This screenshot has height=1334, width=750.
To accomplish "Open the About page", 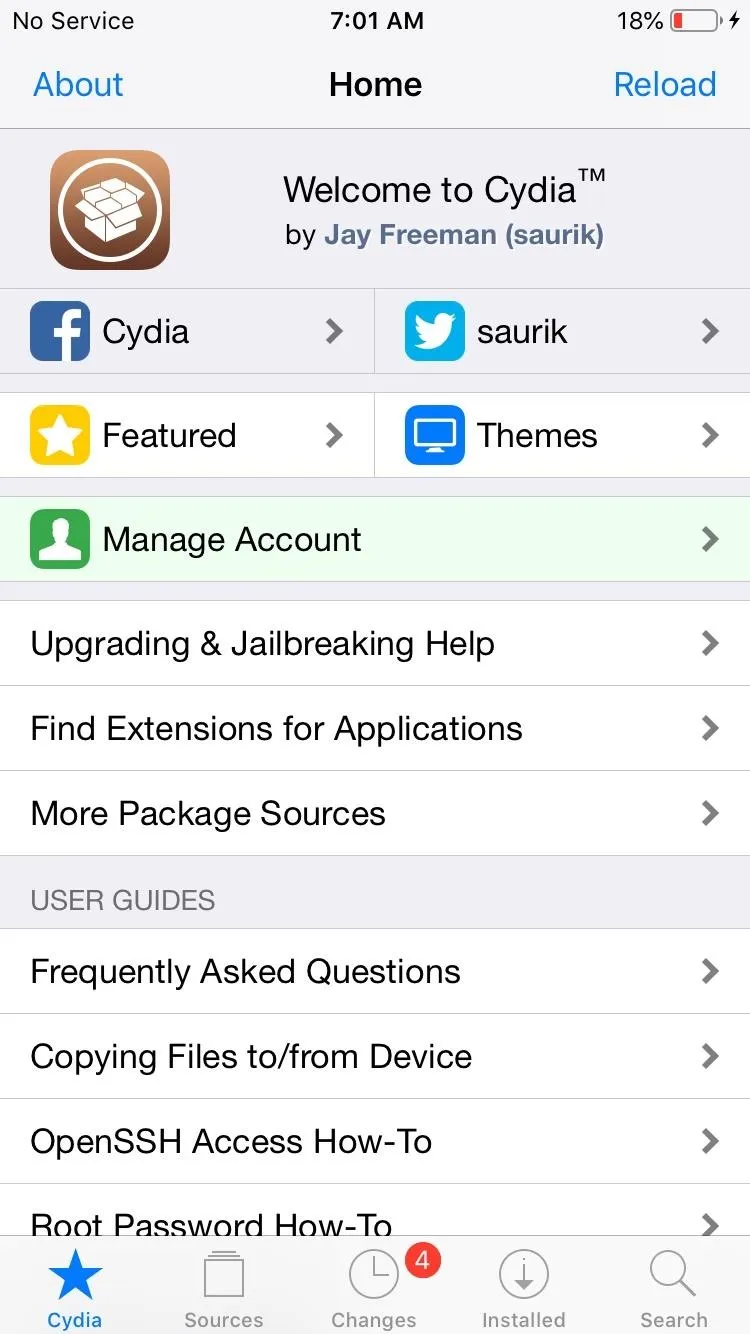I will pos(78,84).
